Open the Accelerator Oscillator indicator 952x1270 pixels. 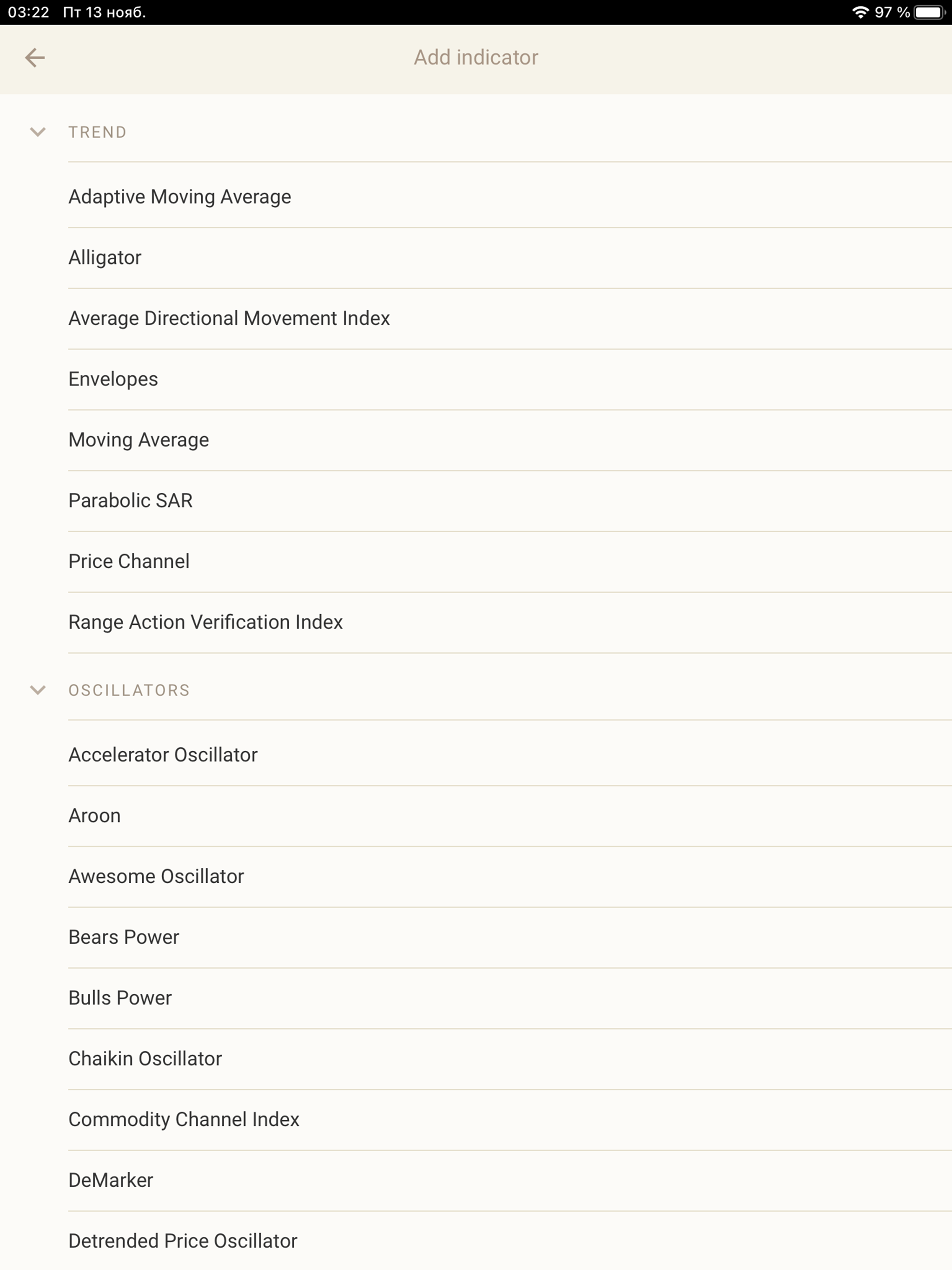pos(163,754)
